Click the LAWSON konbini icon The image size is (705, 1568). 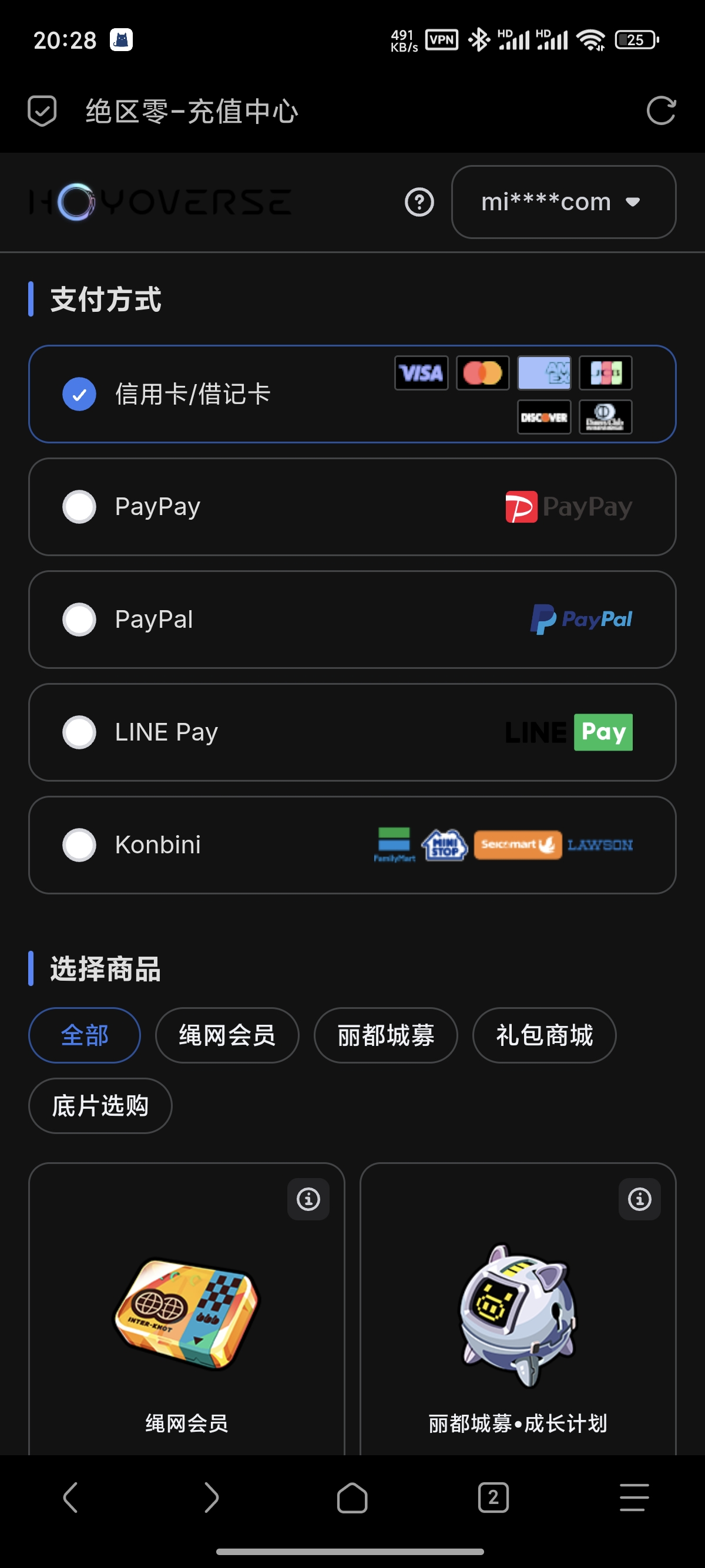[x=601, y=844]
